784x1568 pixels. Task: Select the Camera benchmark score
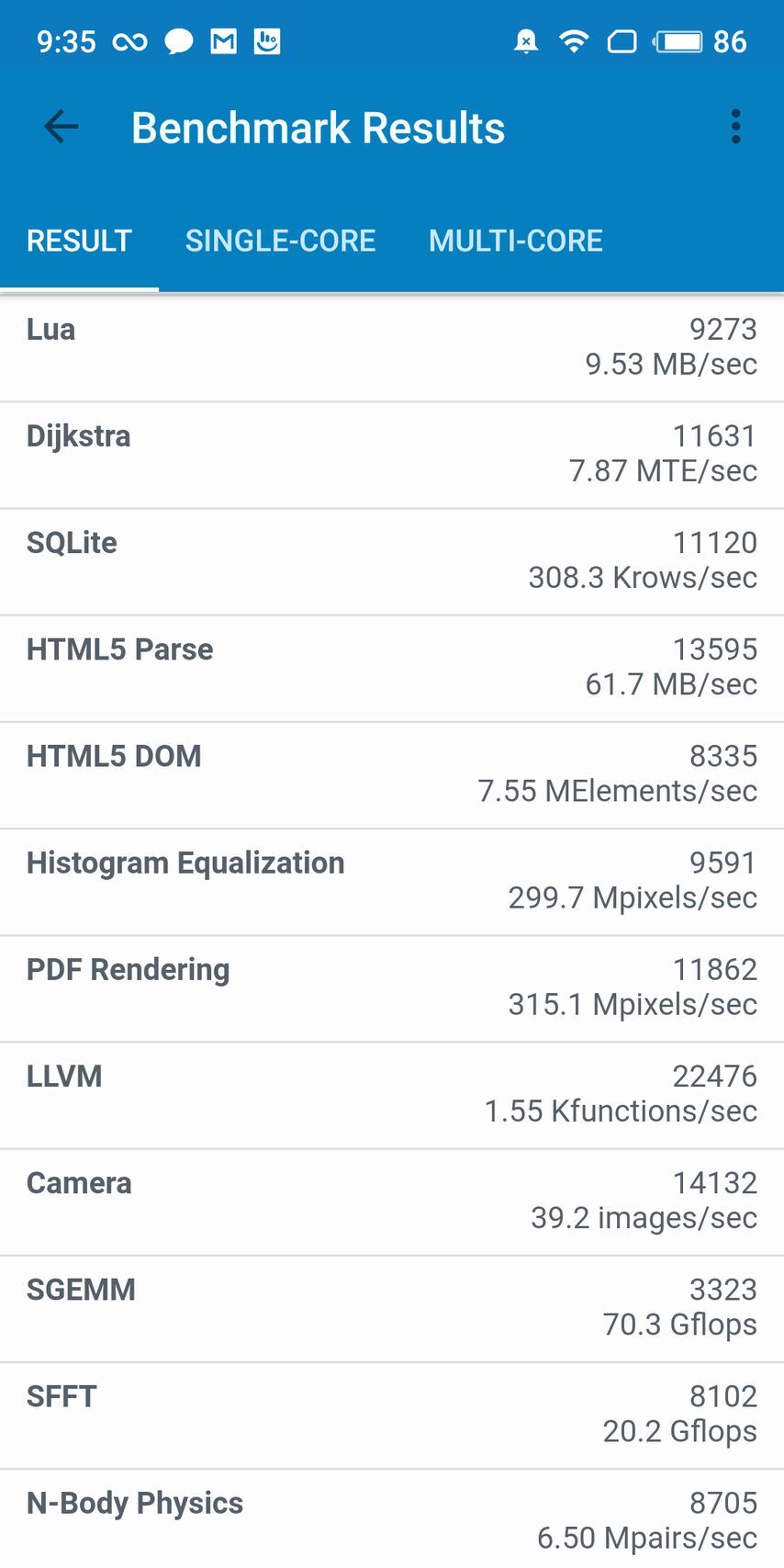[x=392, y=1200]
